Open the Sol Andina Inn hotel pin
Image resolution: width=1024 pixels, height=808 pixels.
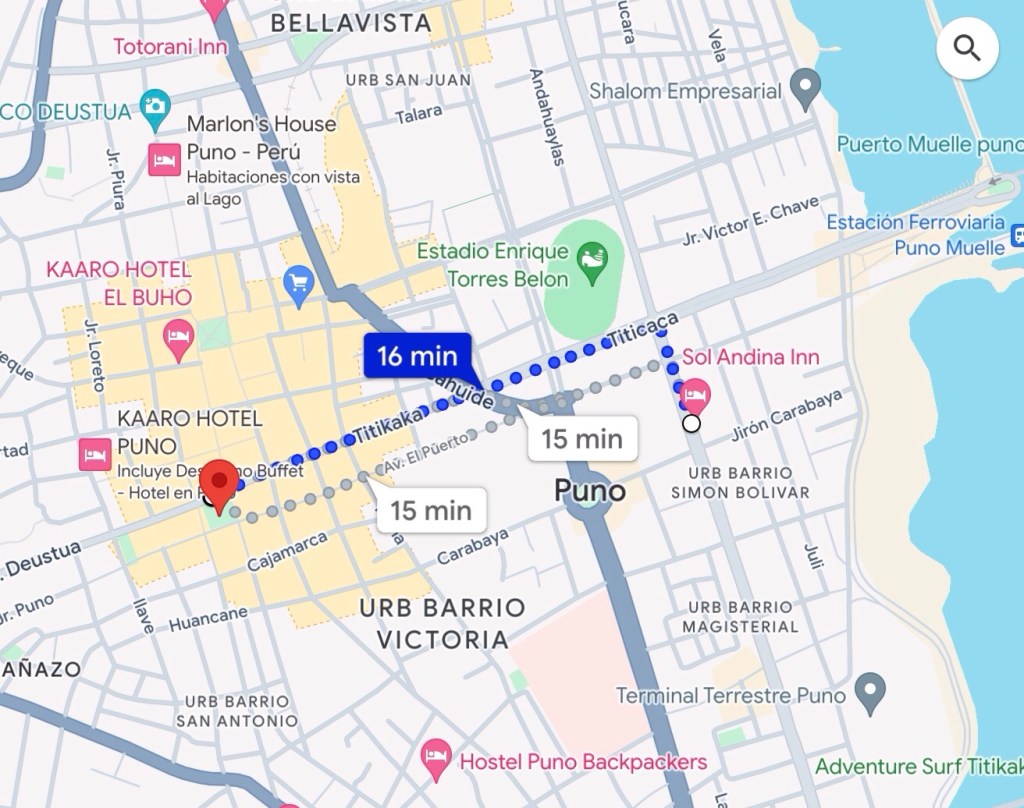[x=695, y=395]
